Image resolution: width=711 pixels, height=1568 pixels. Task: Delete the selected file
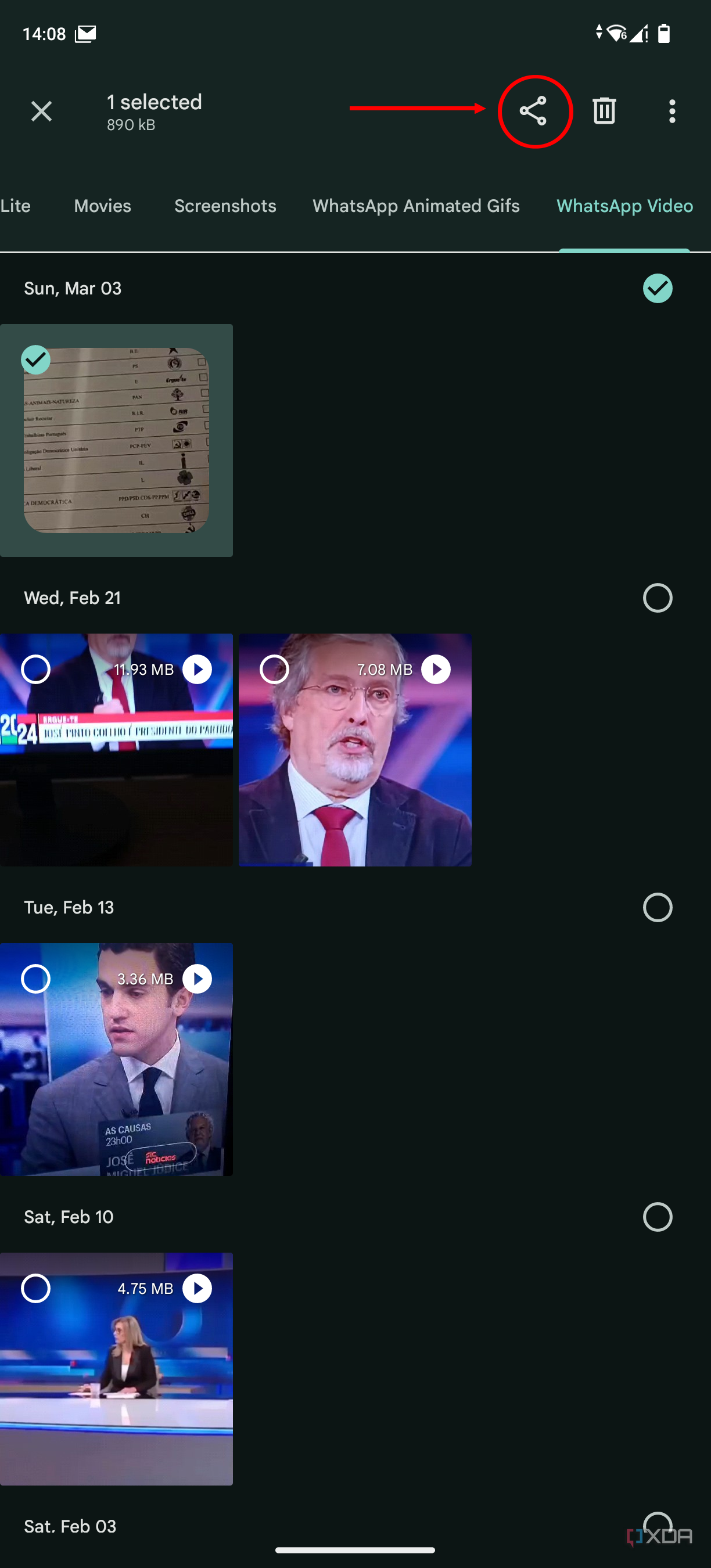(604, 112)
